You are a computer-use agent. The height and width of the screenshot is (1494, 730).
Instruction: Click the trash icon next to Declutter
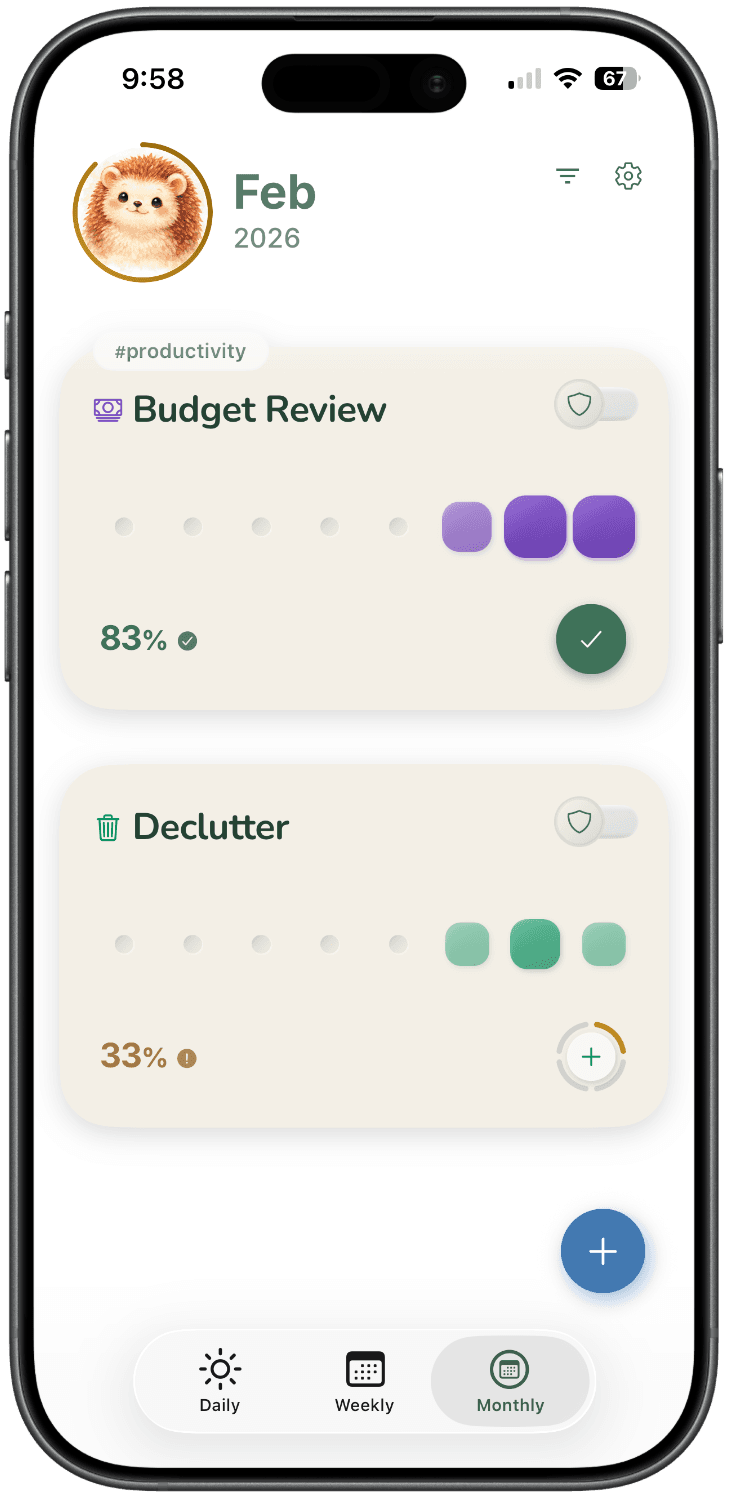click(108, 827)
